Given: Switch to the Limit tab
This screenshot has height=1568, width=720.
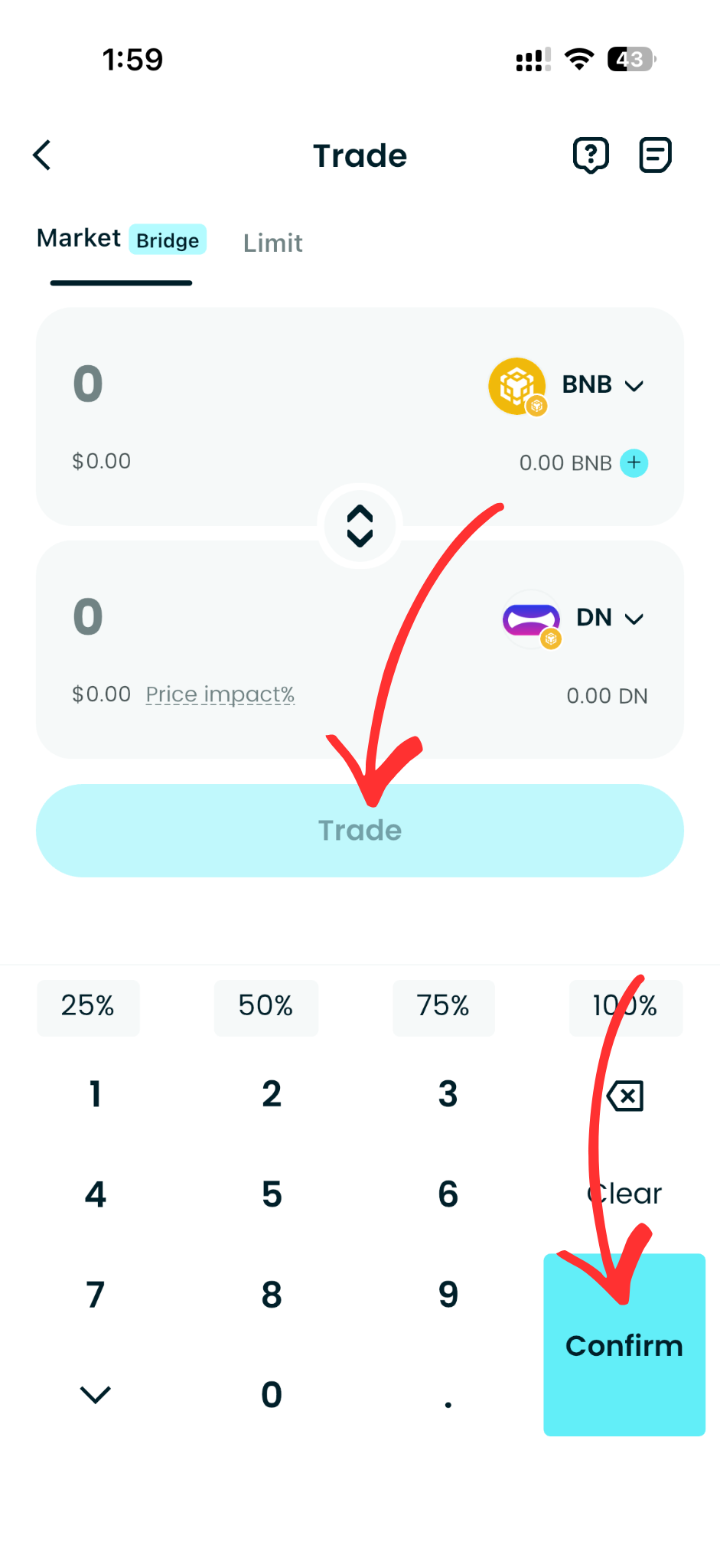Looking at the screenshot, I should point(272,243).
